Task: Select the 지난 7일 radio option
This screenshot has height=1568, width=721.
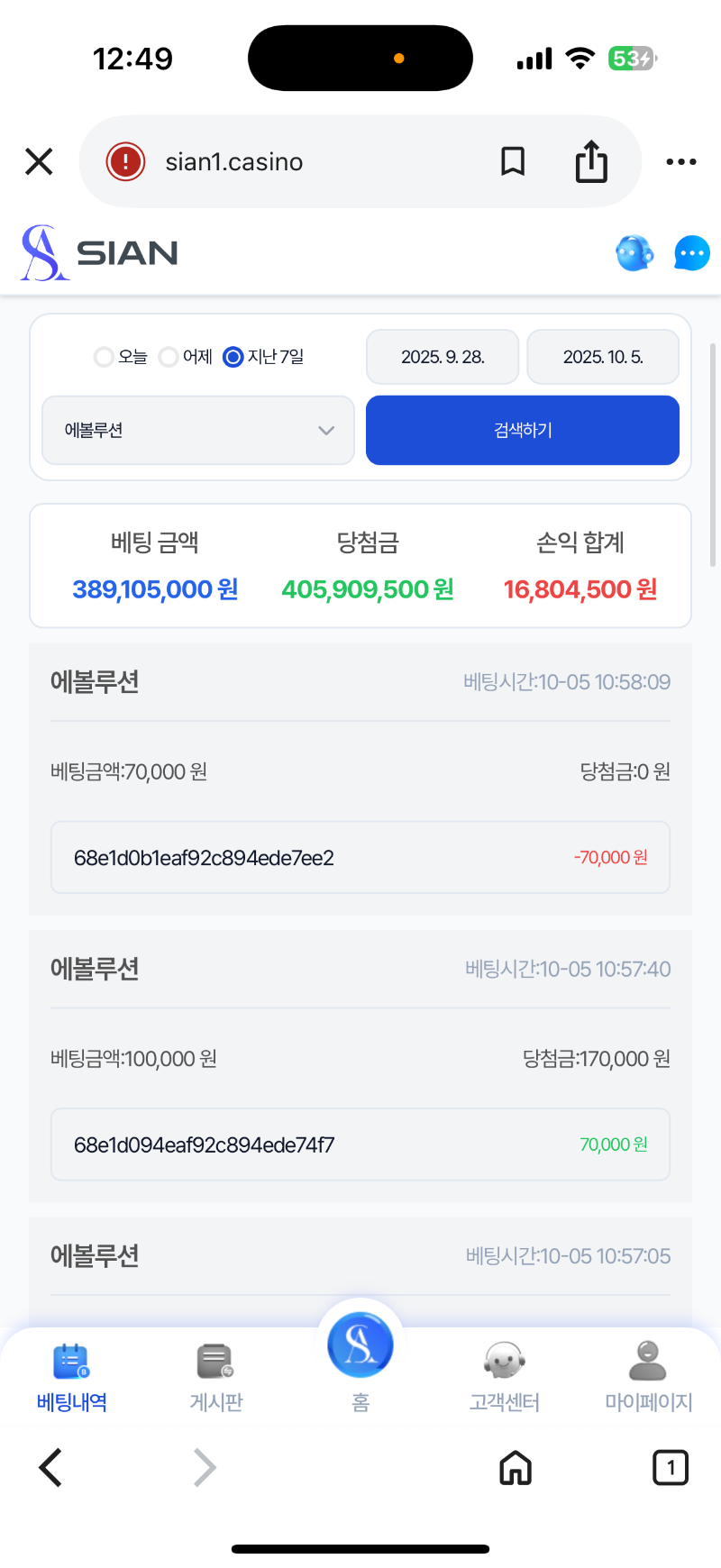Action: point(233,357)
